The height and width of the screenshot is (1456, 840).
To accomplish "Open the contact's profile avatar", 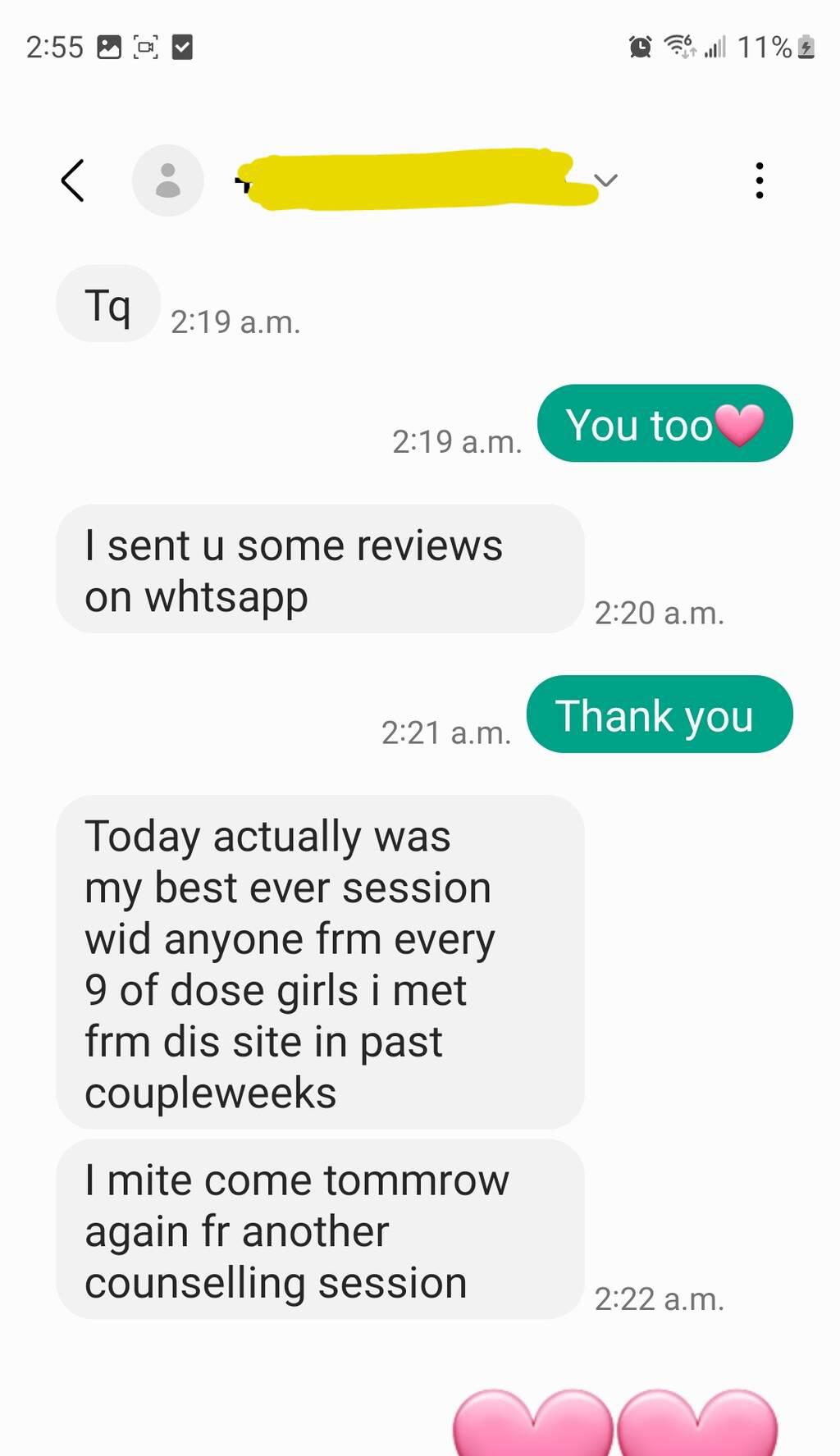I will pos(168,180).
